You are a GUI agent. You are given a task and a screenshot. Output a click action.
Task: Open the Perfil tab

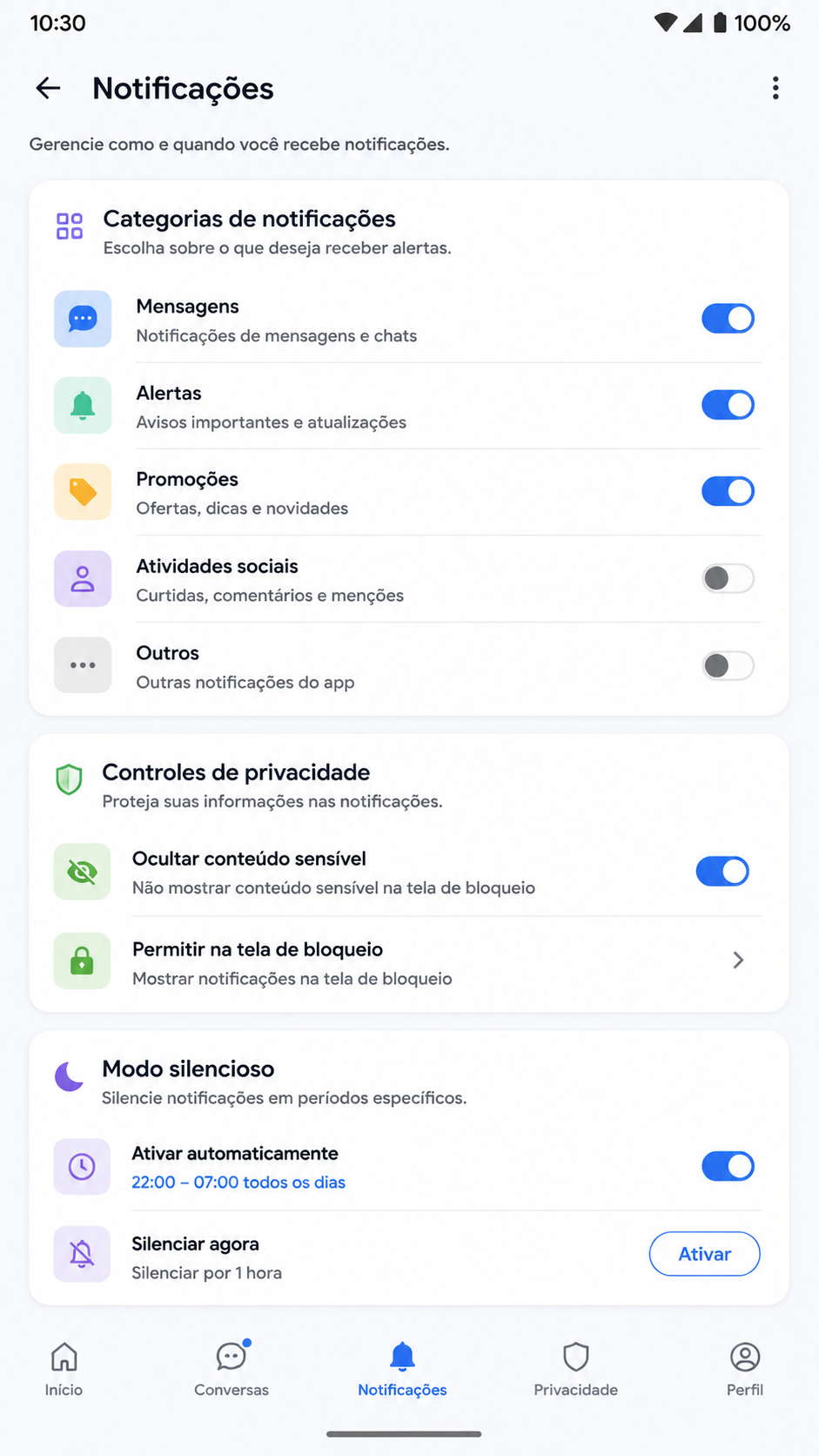745,1370
